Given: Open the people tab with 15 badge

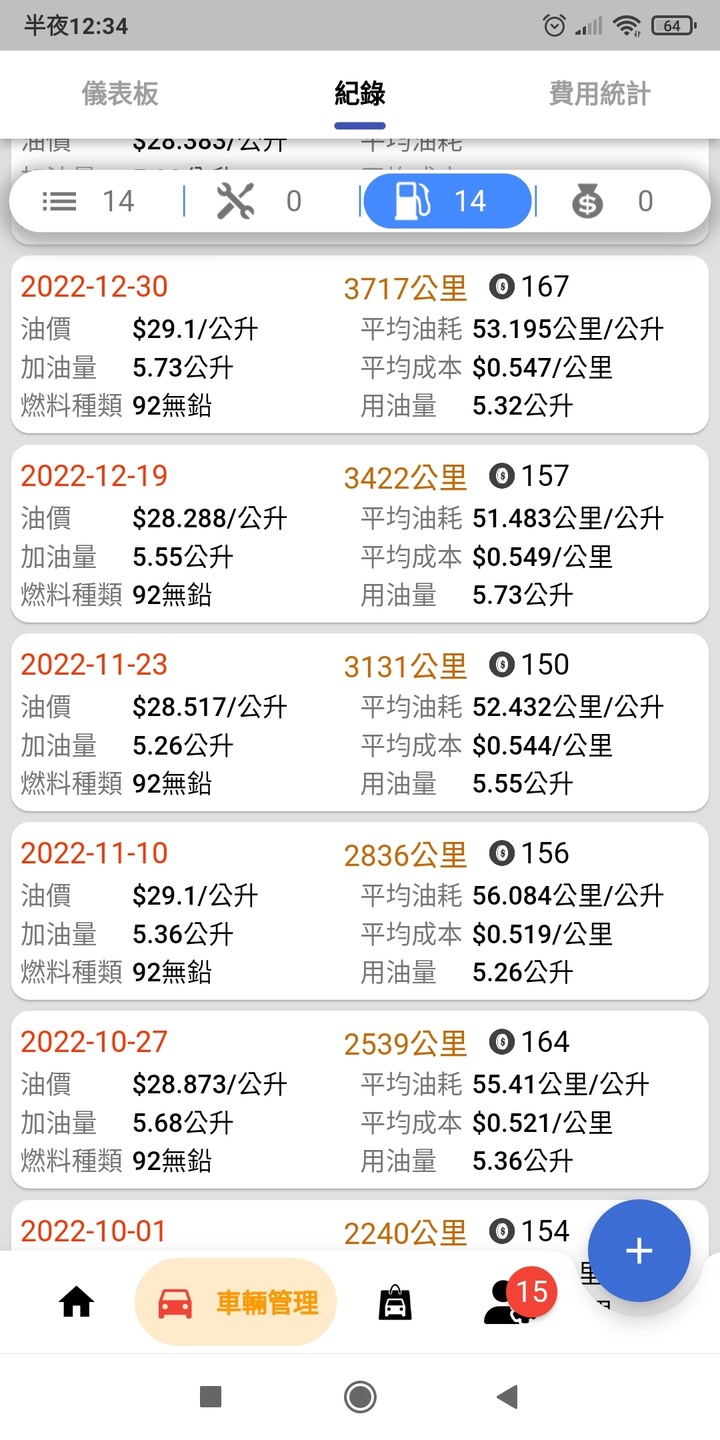Looking at the screenshot, I should tap(513, 1300).
